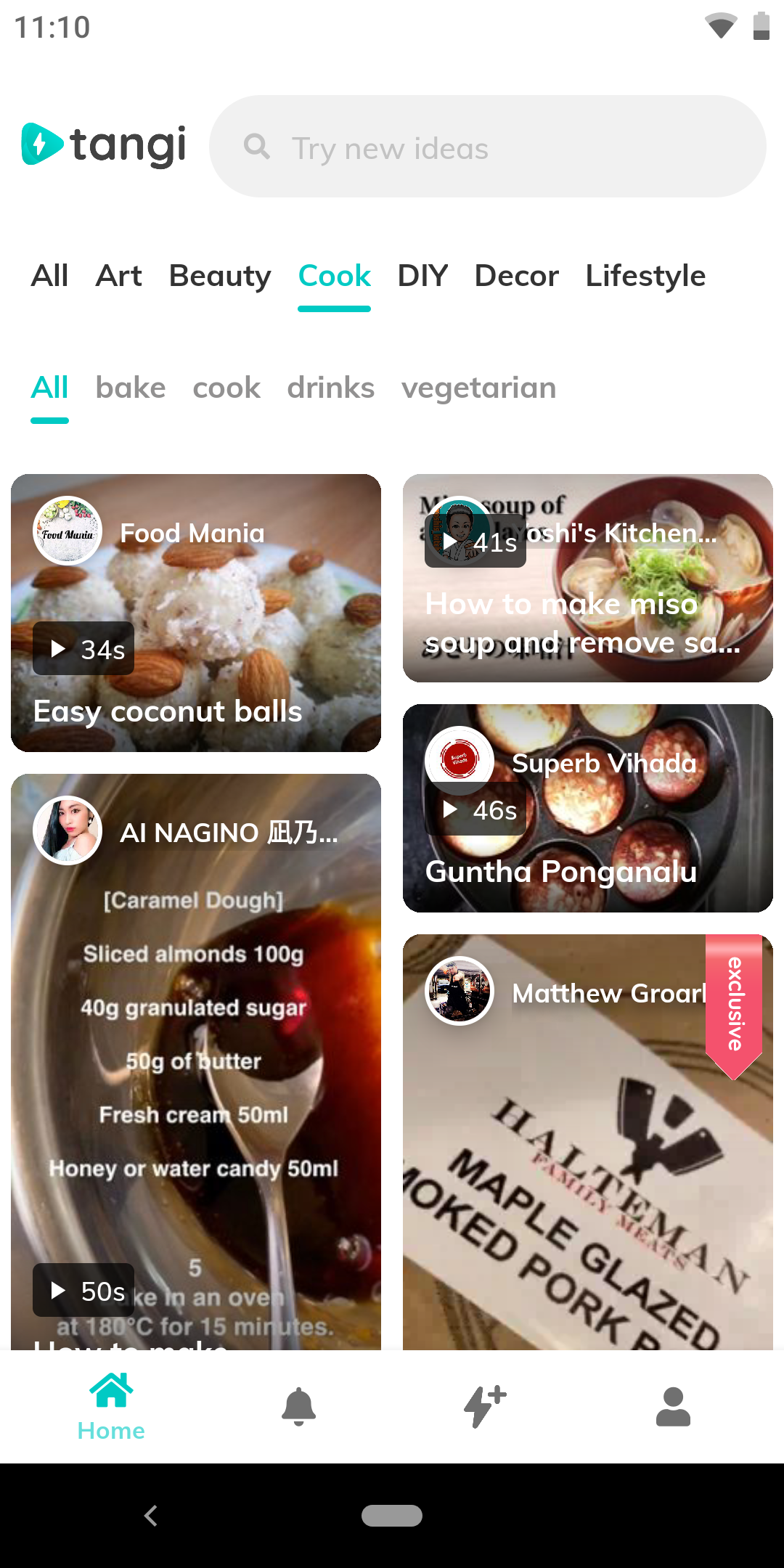Open the 'Try new ideas' search box
Viewport: 784px width, 1568px height.
tap(486, 147)
